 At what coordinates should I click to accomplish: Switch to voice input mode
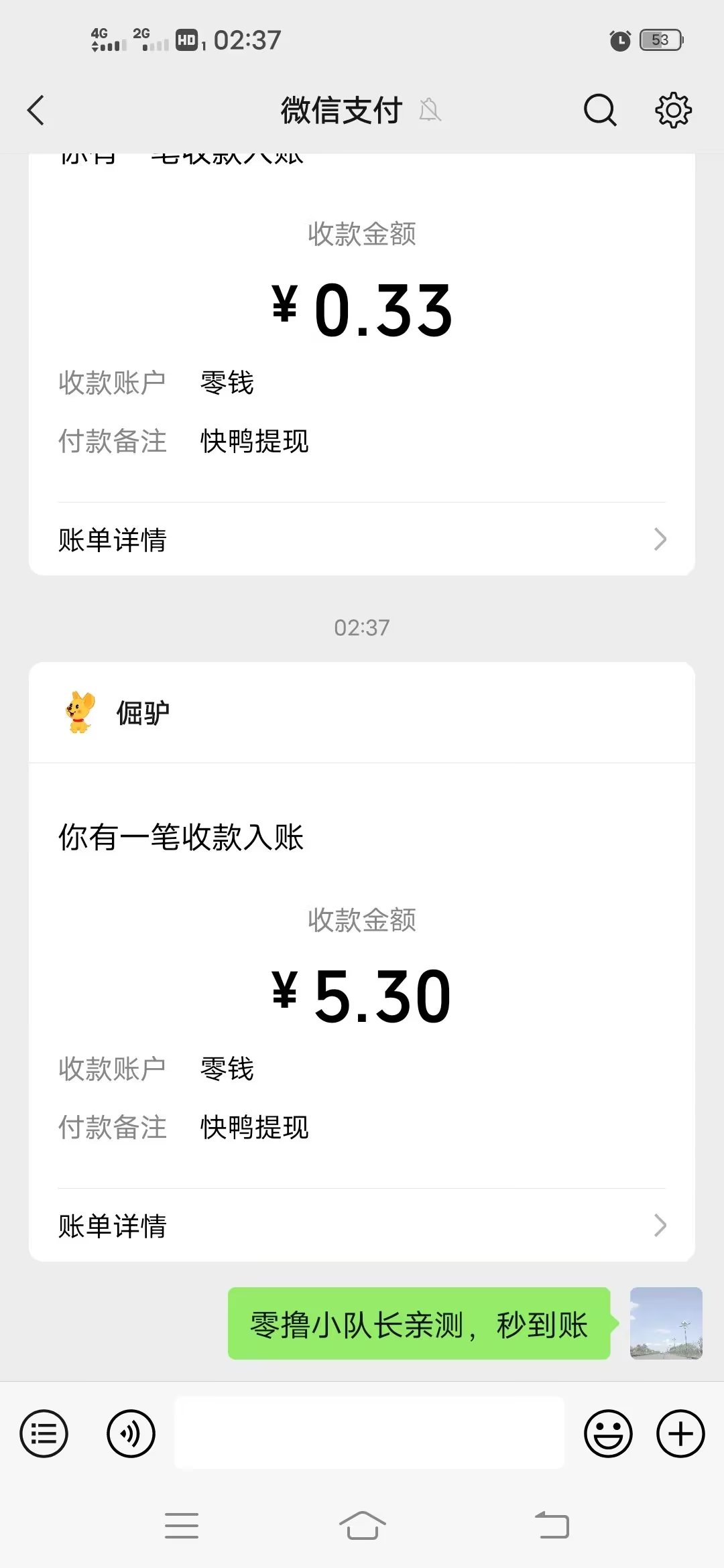tap(131, 1433)
